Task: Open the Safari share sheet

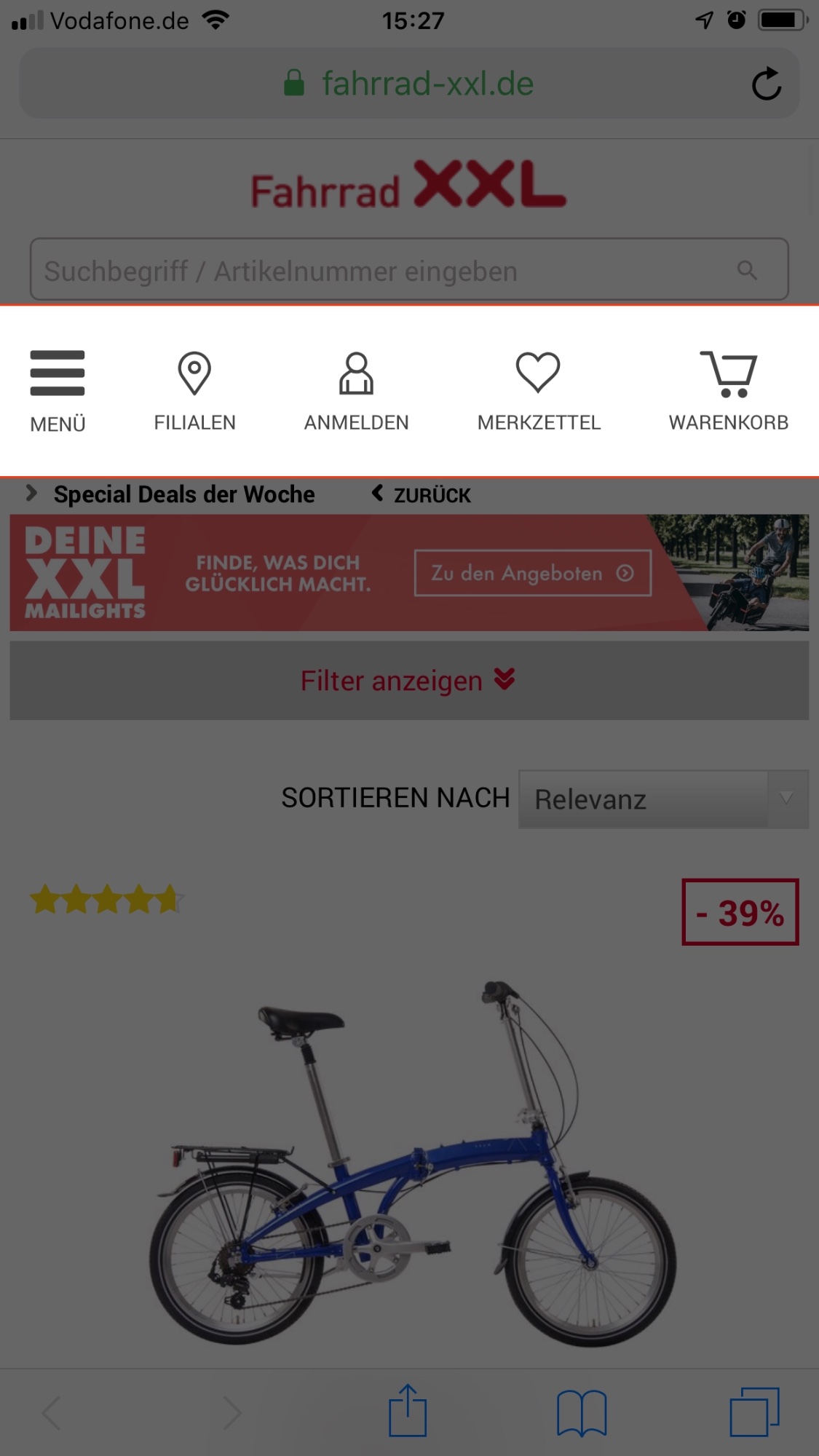Action: [407, 1412]
